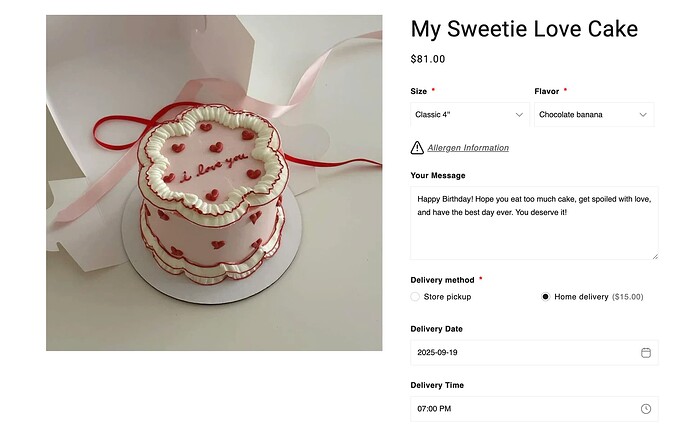Enlarge the cake product photo
The height and width of the screenshot is (433, 690).
tap(214, 183)
